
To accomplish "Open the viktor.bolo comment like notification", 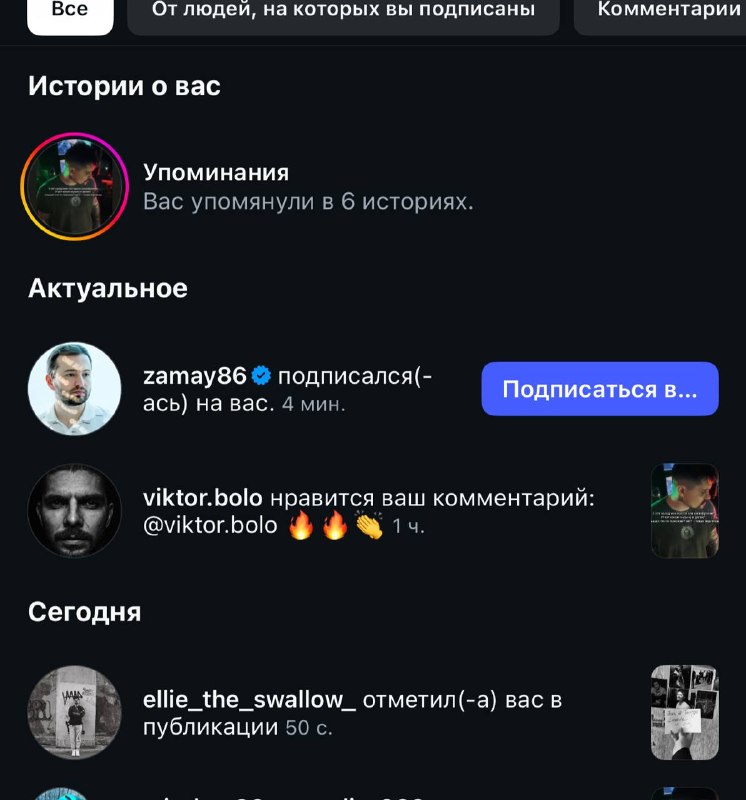I will pyautogui.click(x=373, y=511).
